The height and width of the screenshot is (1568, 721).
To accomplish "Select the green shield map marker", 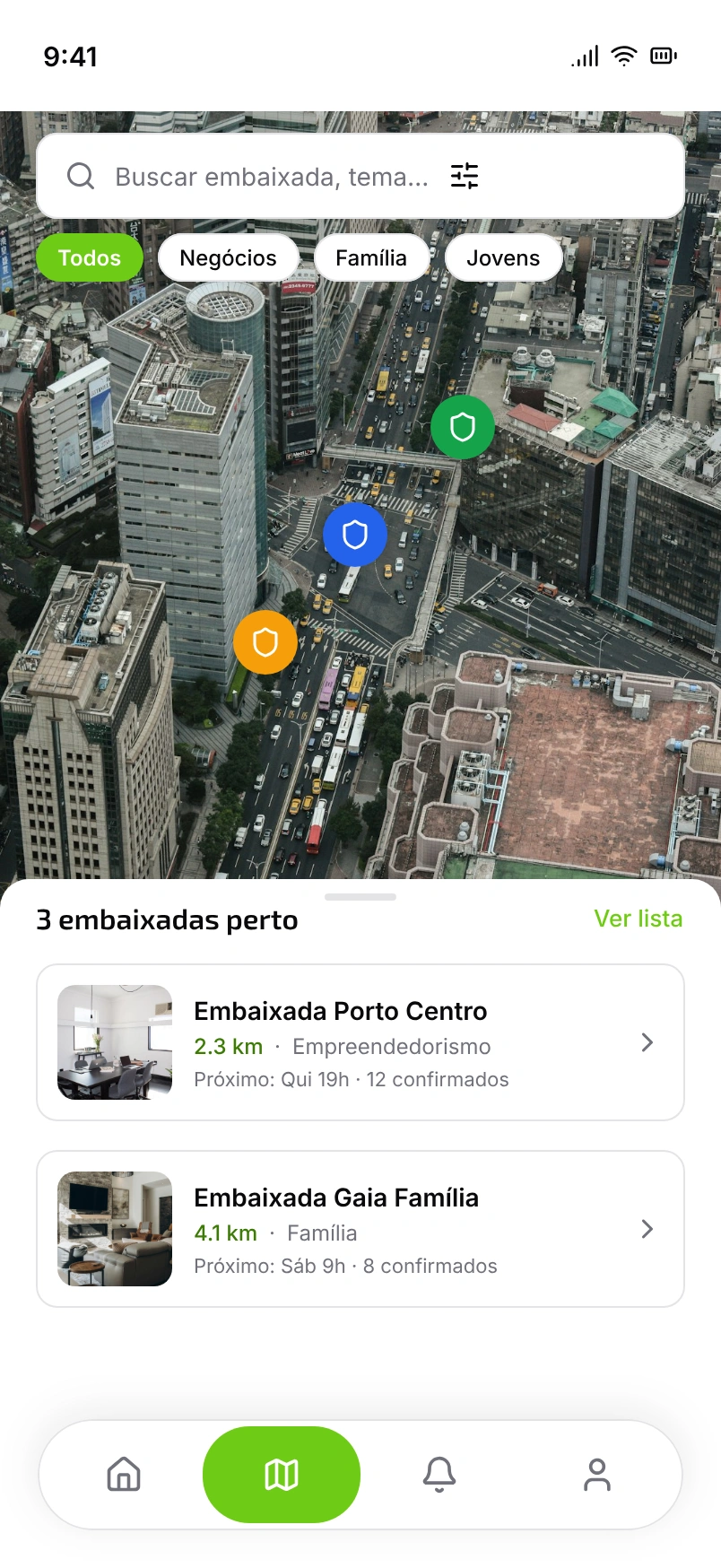I will [x=462, y=427].
